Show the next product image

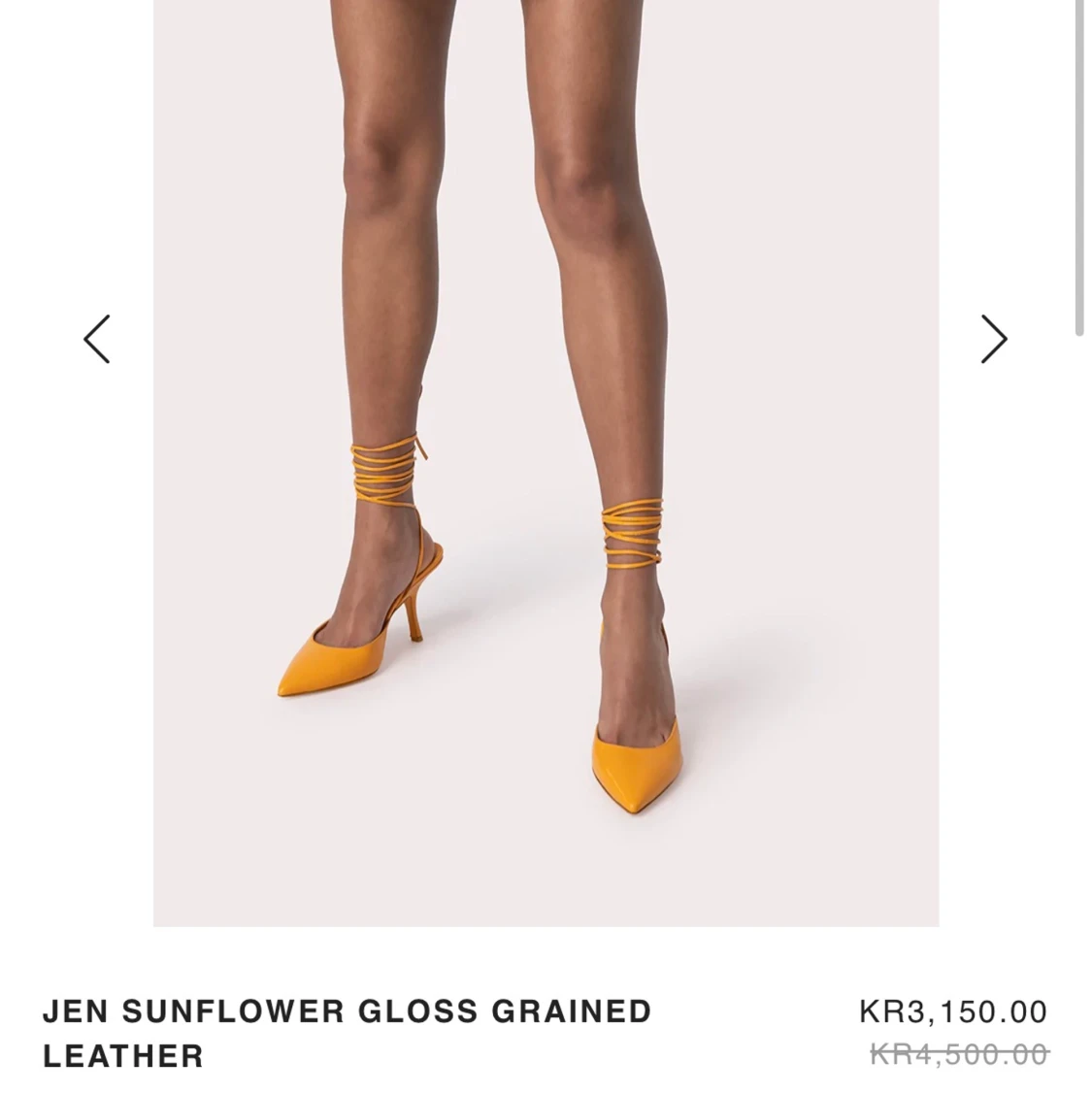[x=993, y=339]
